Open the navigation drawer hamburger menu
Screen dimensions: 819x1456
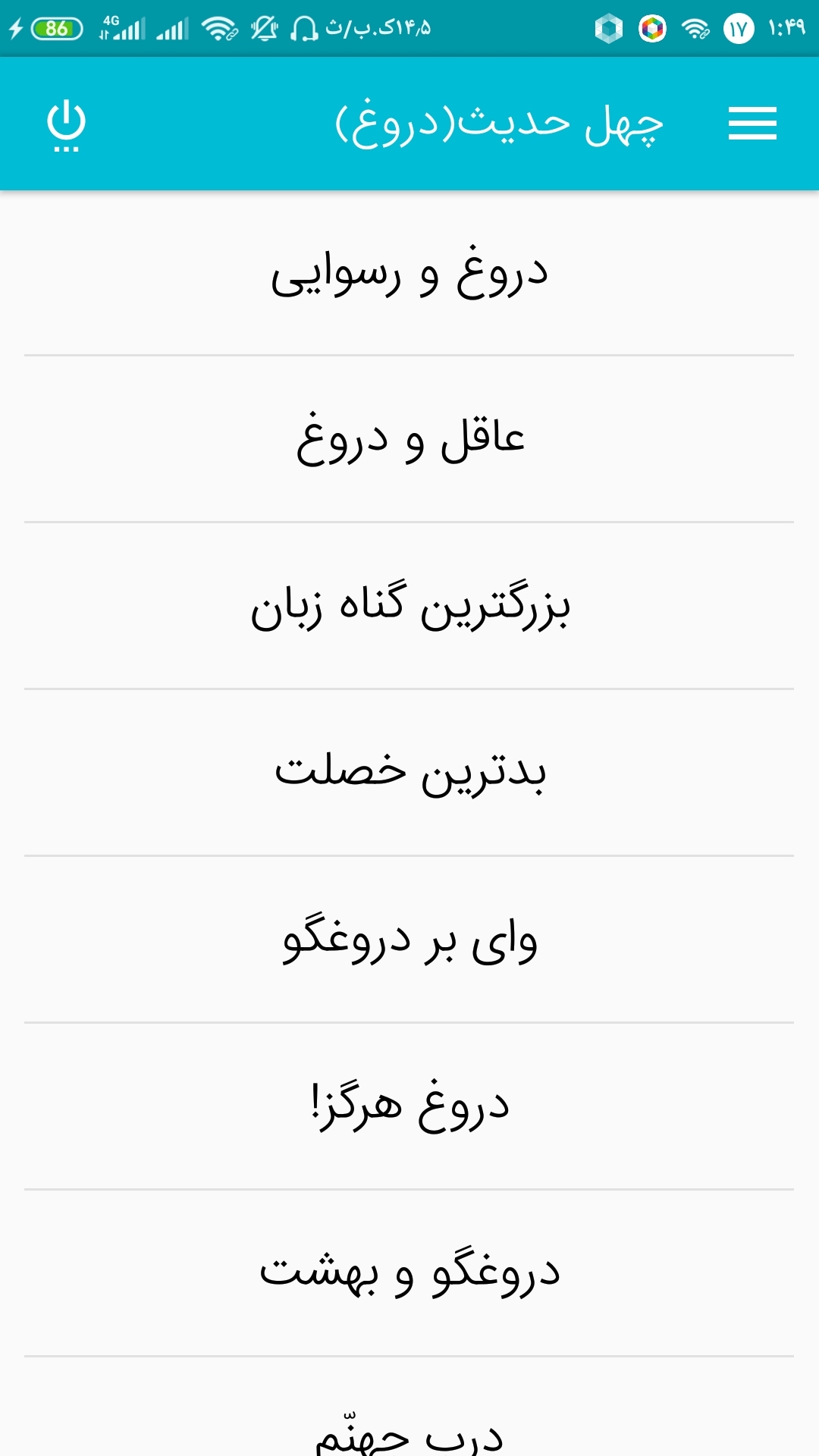pyautogui.click(x=752, y=124)
